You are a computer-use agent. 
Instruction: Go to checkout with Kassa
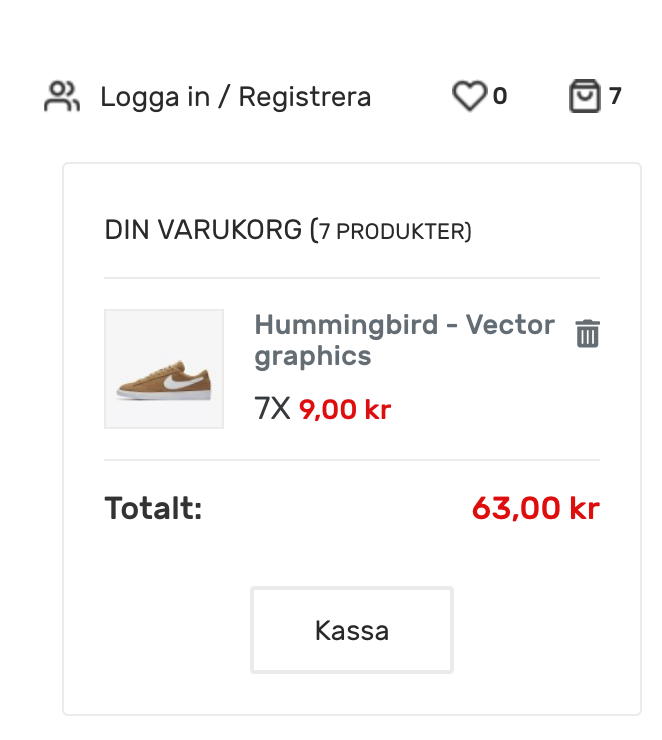click(x=352, y=631)
